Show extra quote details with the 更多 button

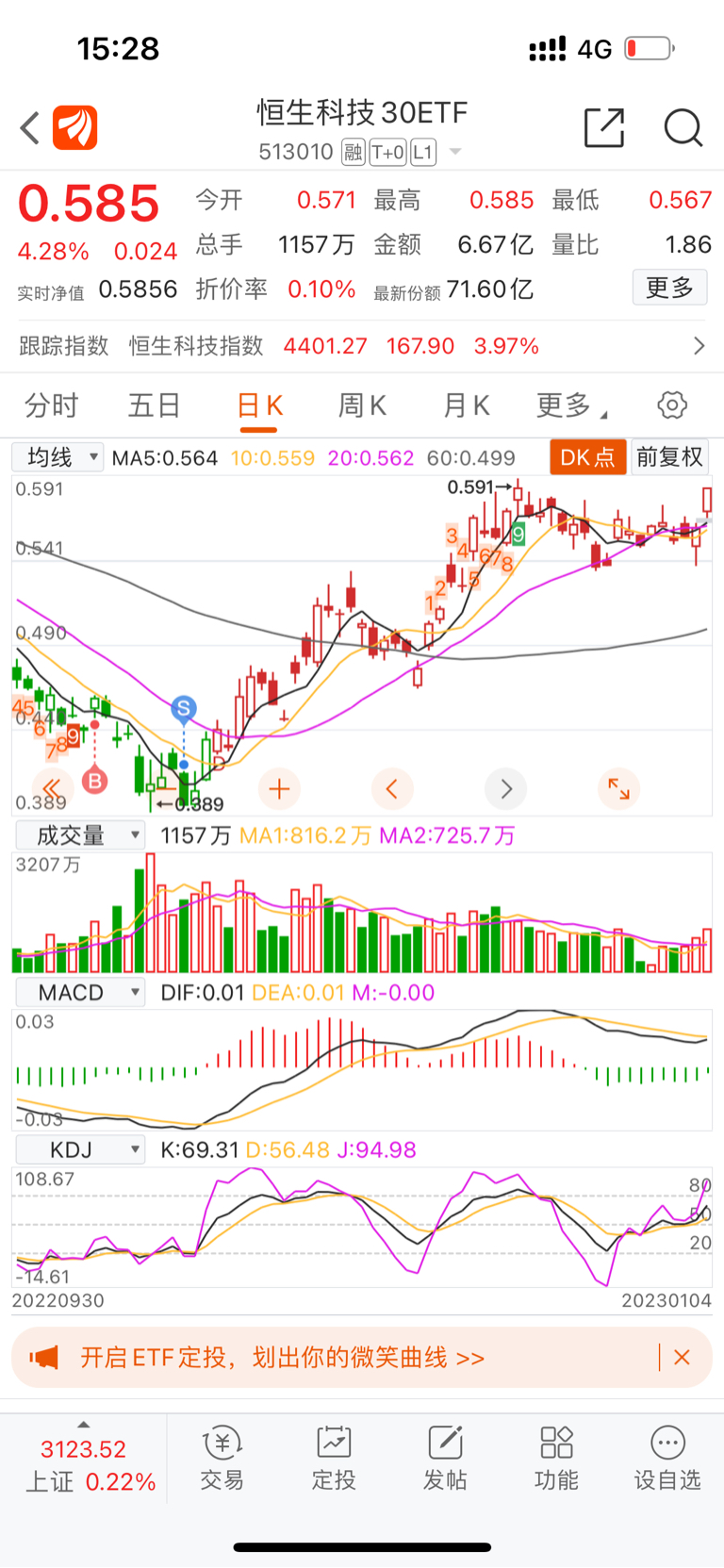point(669,288)
